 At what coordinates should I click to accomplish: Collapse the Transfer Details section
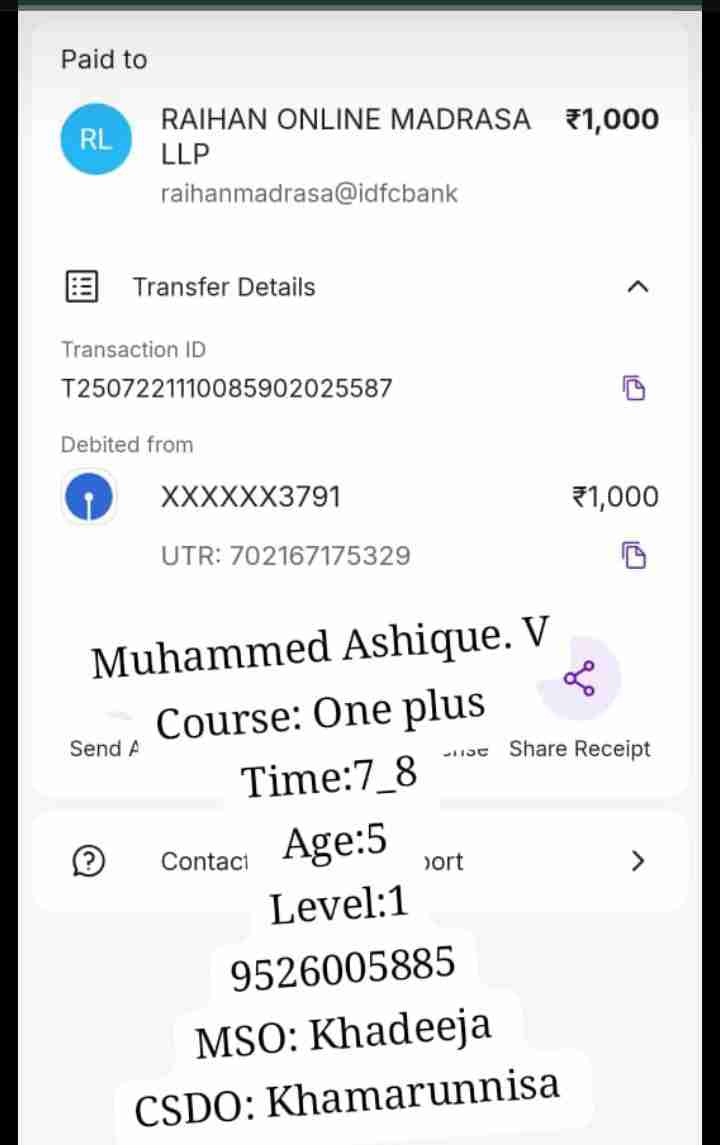pos(637,288)
